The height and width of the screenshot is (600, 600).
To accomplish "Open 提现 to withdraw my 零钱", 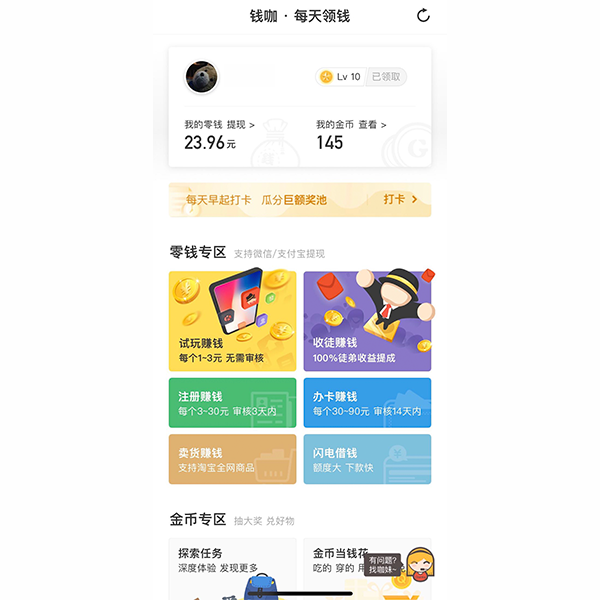I will (240, 125).
